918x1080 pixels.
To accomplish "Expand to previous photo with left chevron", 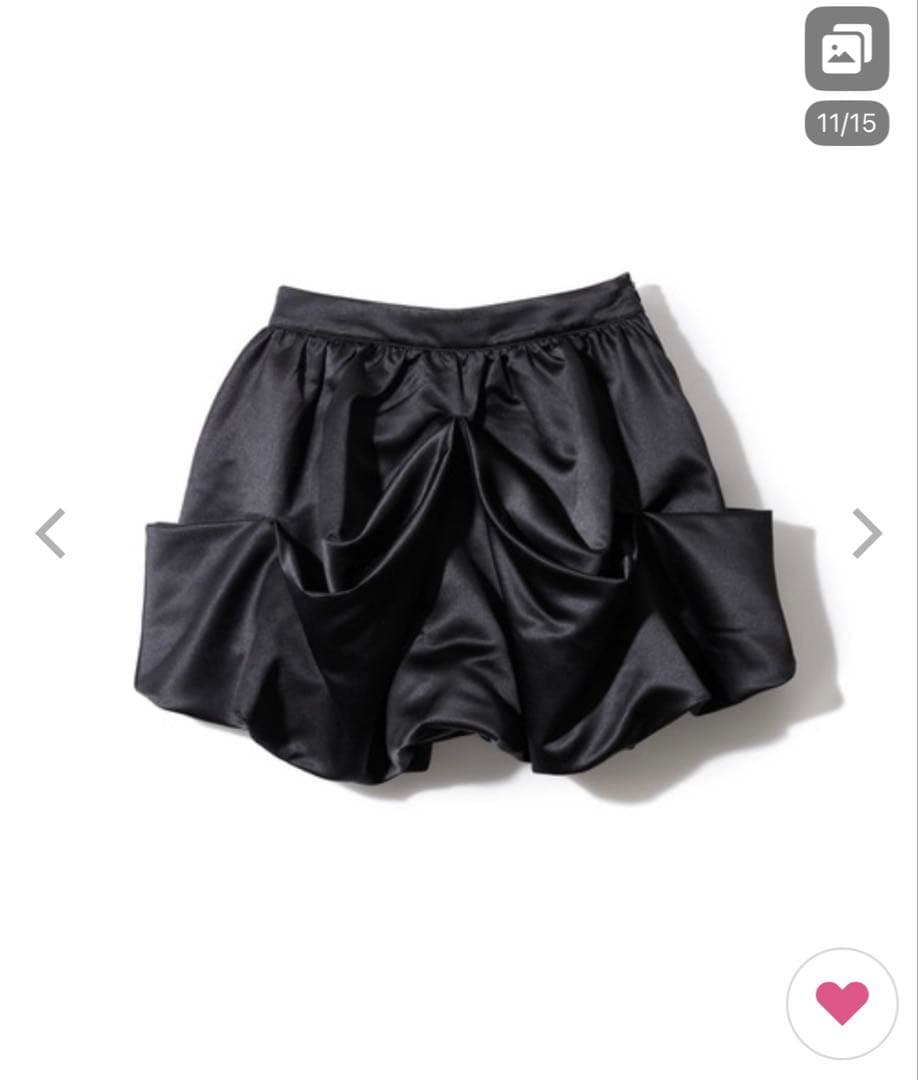I will (50, 533).
